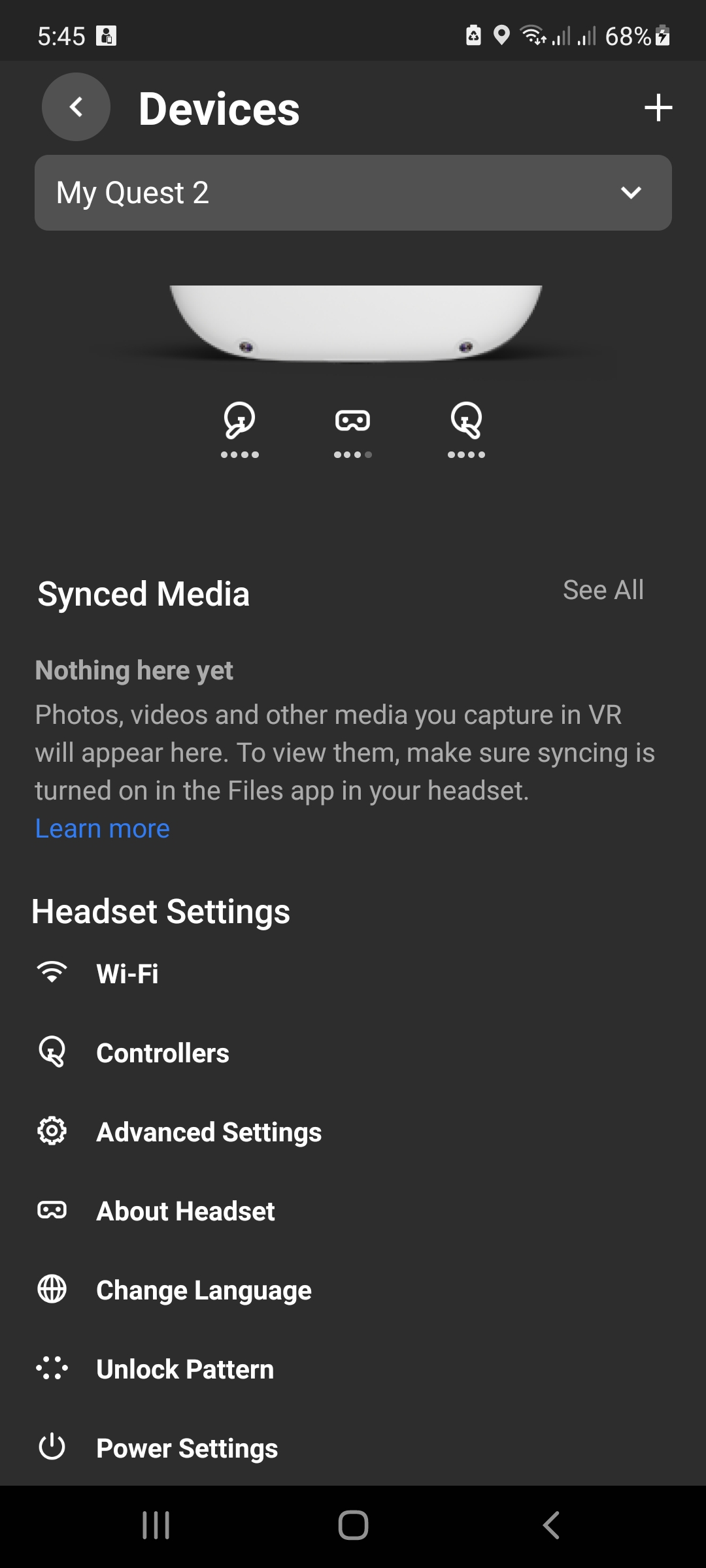Open Power Settings
Screen dimensions: 706x1568
[x=187, y=1448]
